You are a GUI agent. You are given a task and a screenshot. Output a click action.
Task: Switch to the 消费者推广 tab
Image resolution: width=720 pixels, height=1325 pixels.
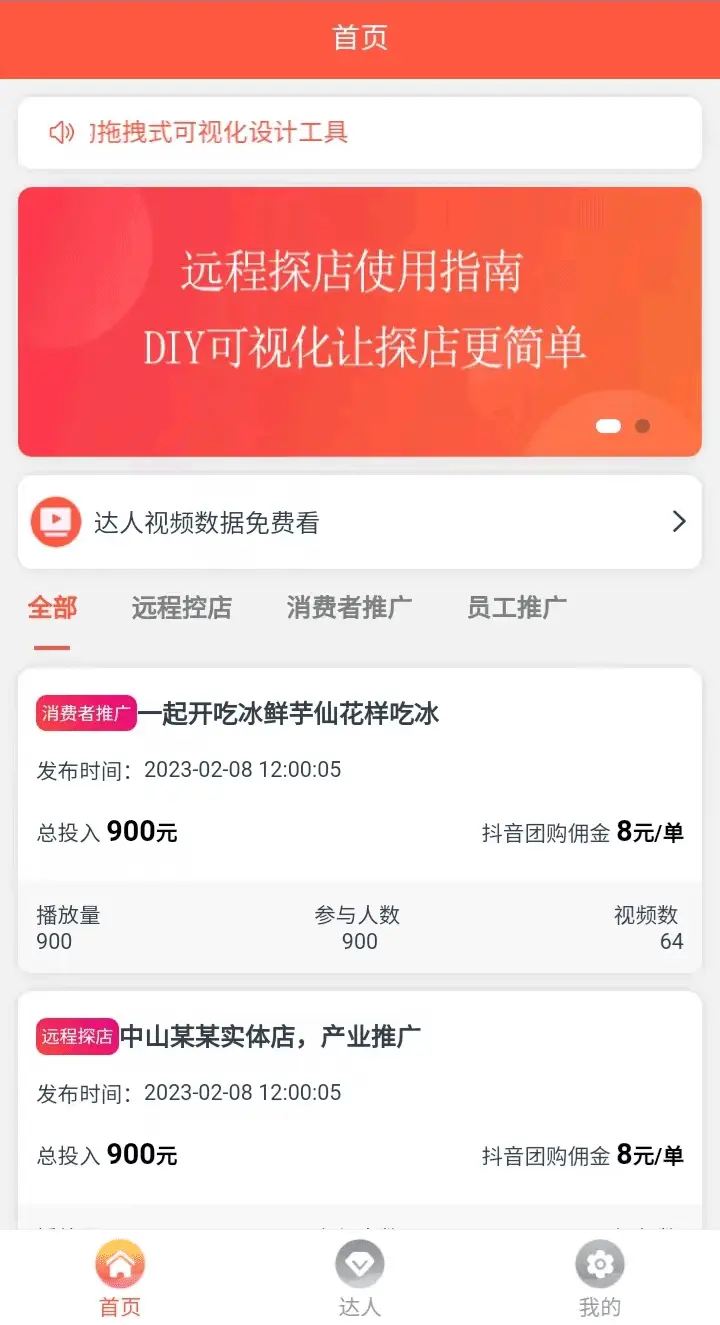(349, 608)
